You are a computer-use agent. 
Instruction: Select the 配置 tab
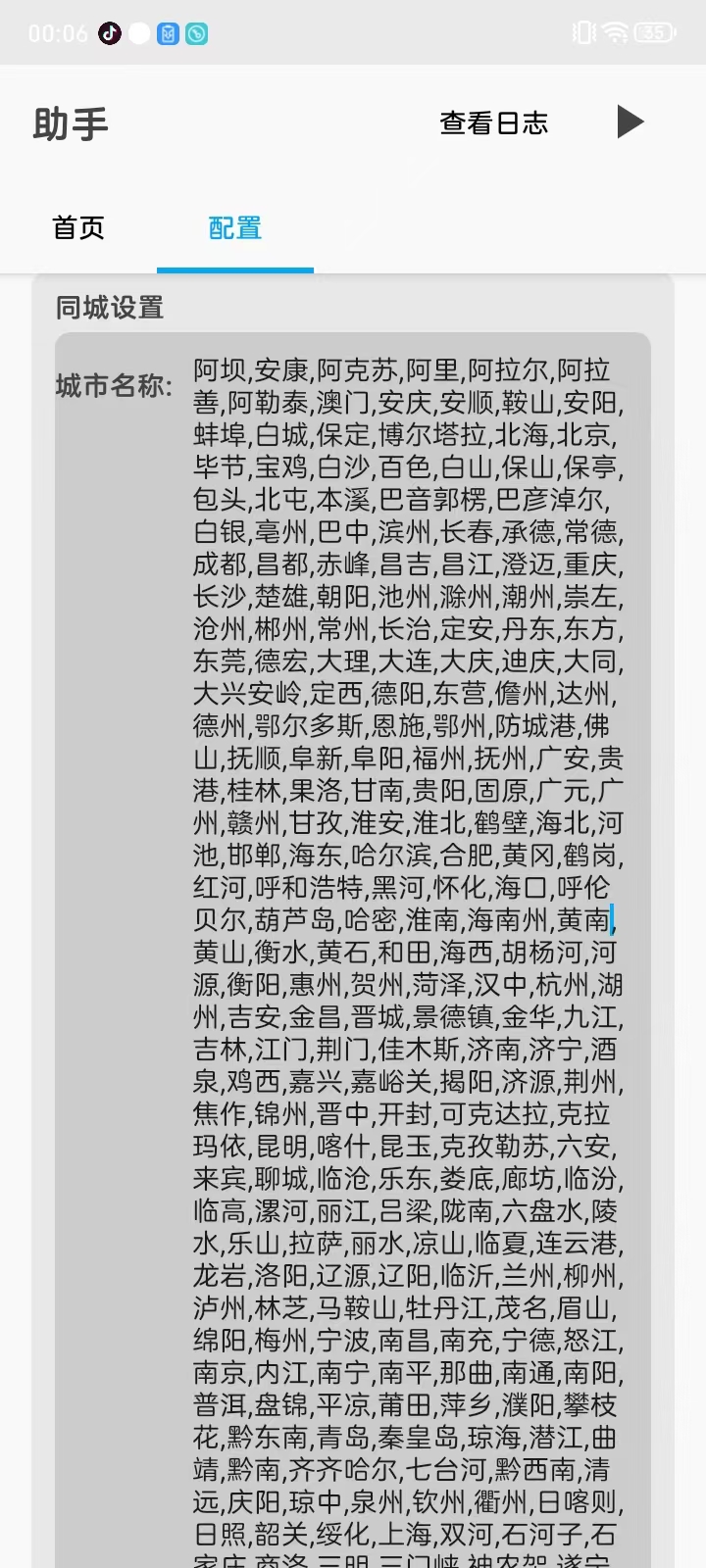pyautogui.click(x=235, y=228)
